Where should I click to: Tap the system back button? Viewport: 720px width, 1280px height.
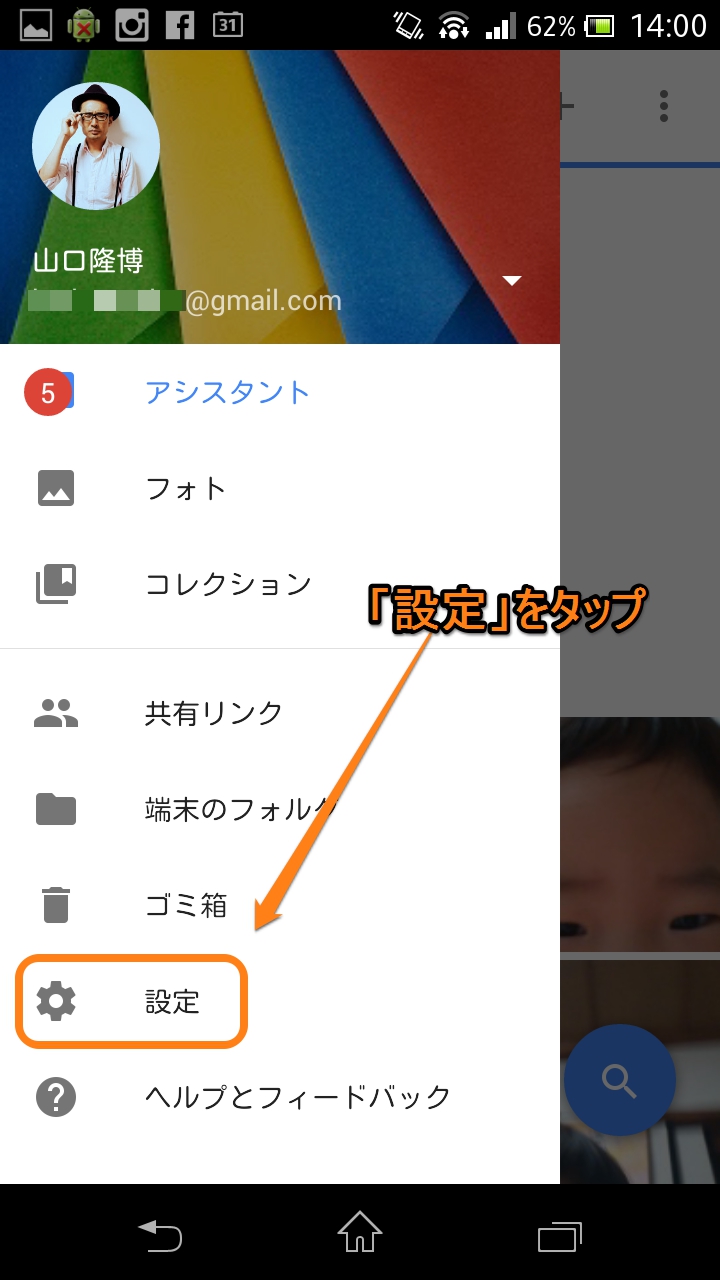[160, 1236]
